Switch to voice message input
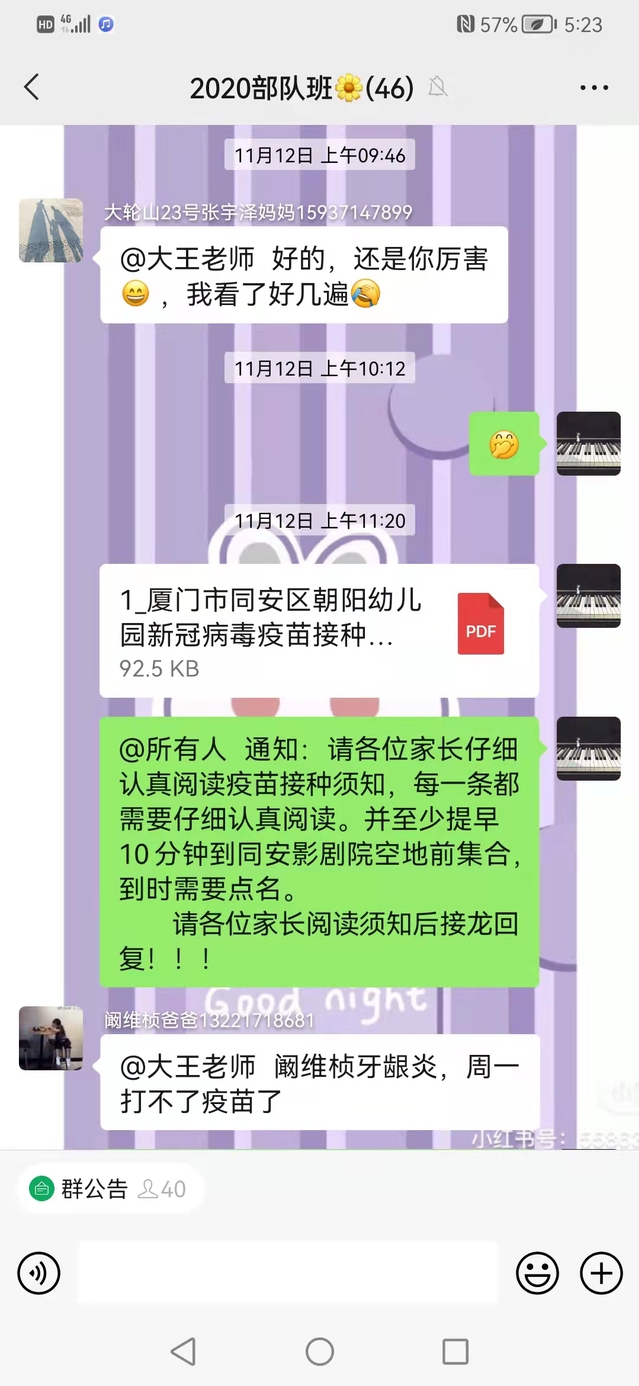The width and height of the screenshot is (639, 1386). point(39,1273)
